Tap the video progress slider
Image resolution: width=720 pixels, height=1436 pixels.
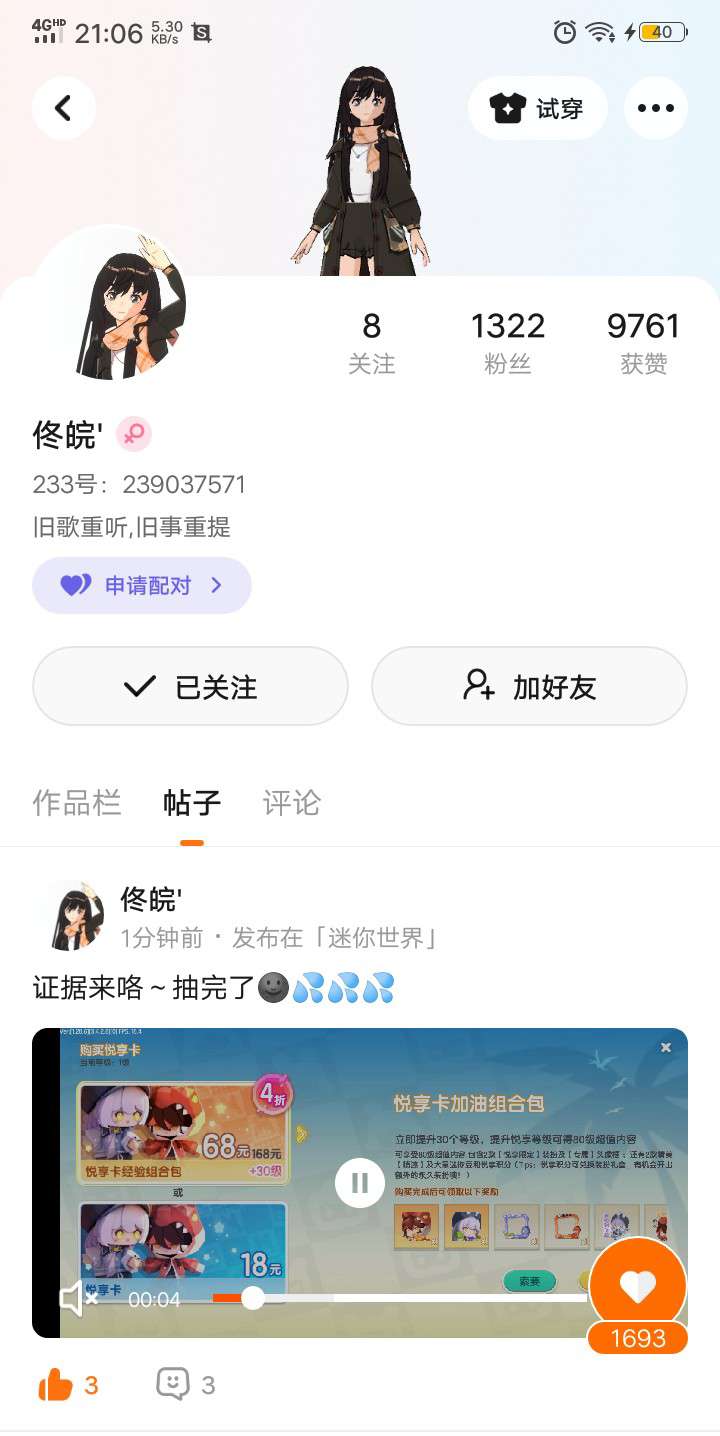click(x=400, y=1298)
